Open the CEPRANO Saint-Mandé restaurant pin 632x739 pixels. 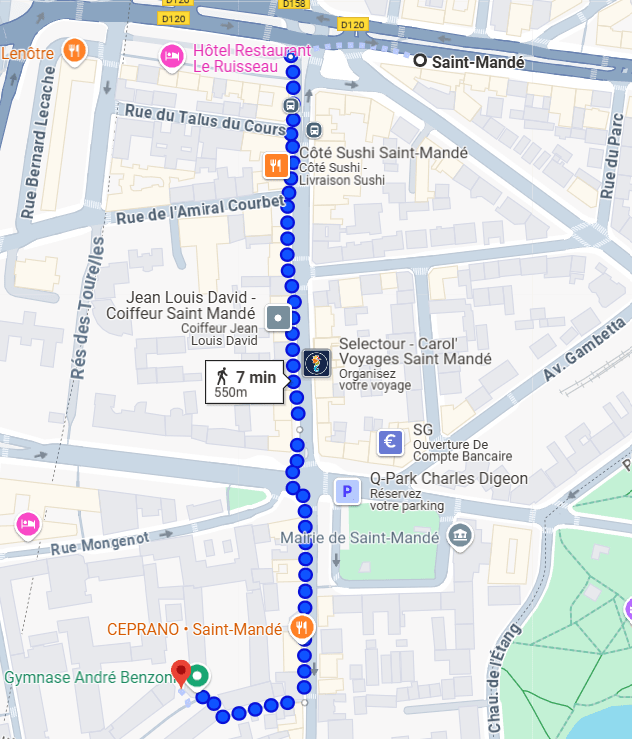pos(301,628)
